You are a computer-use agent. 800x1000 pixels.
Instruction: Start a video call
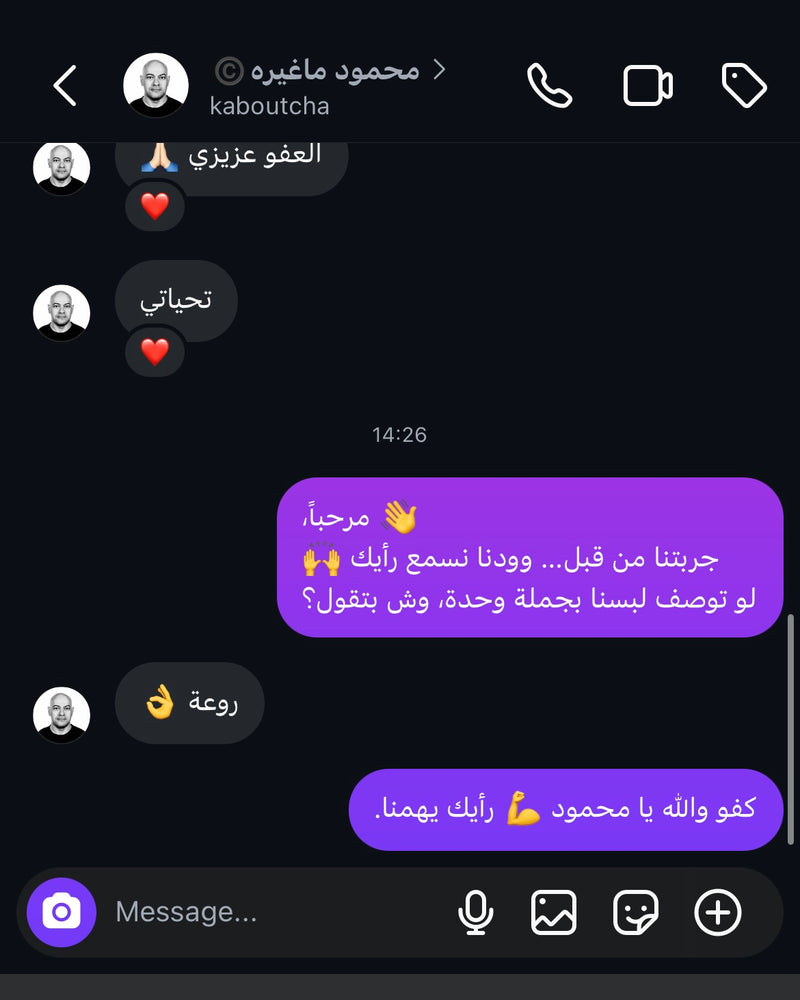(x=648, y=86)
